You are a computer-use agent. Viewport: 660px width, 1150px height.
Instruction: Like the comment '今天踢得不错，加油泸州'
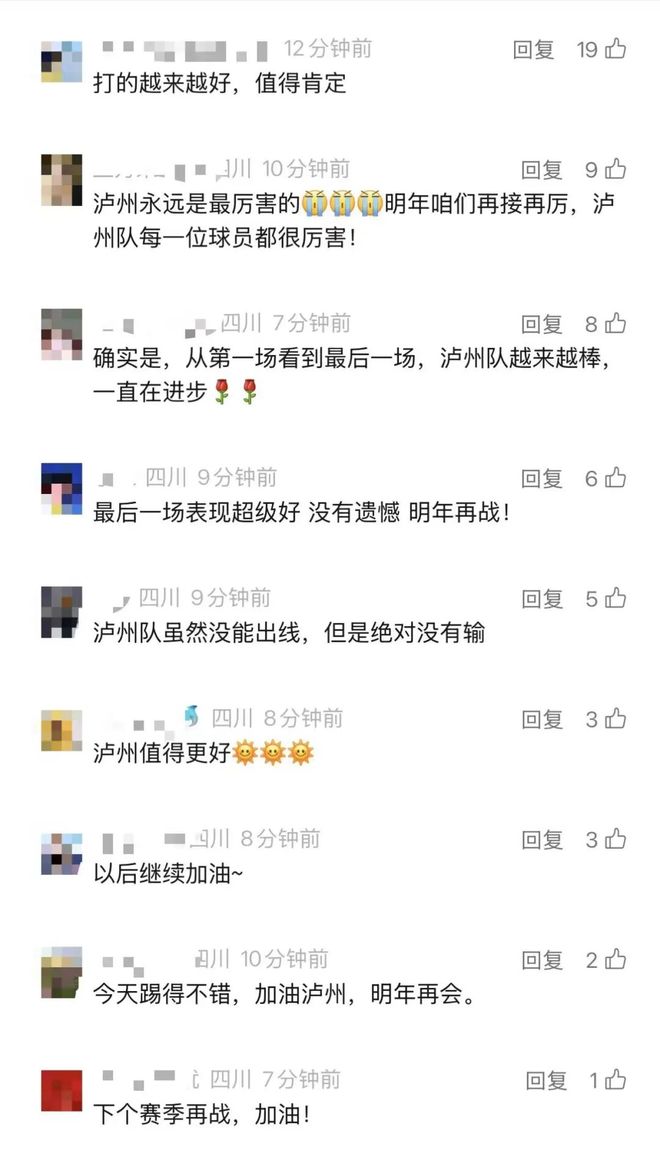616,960
